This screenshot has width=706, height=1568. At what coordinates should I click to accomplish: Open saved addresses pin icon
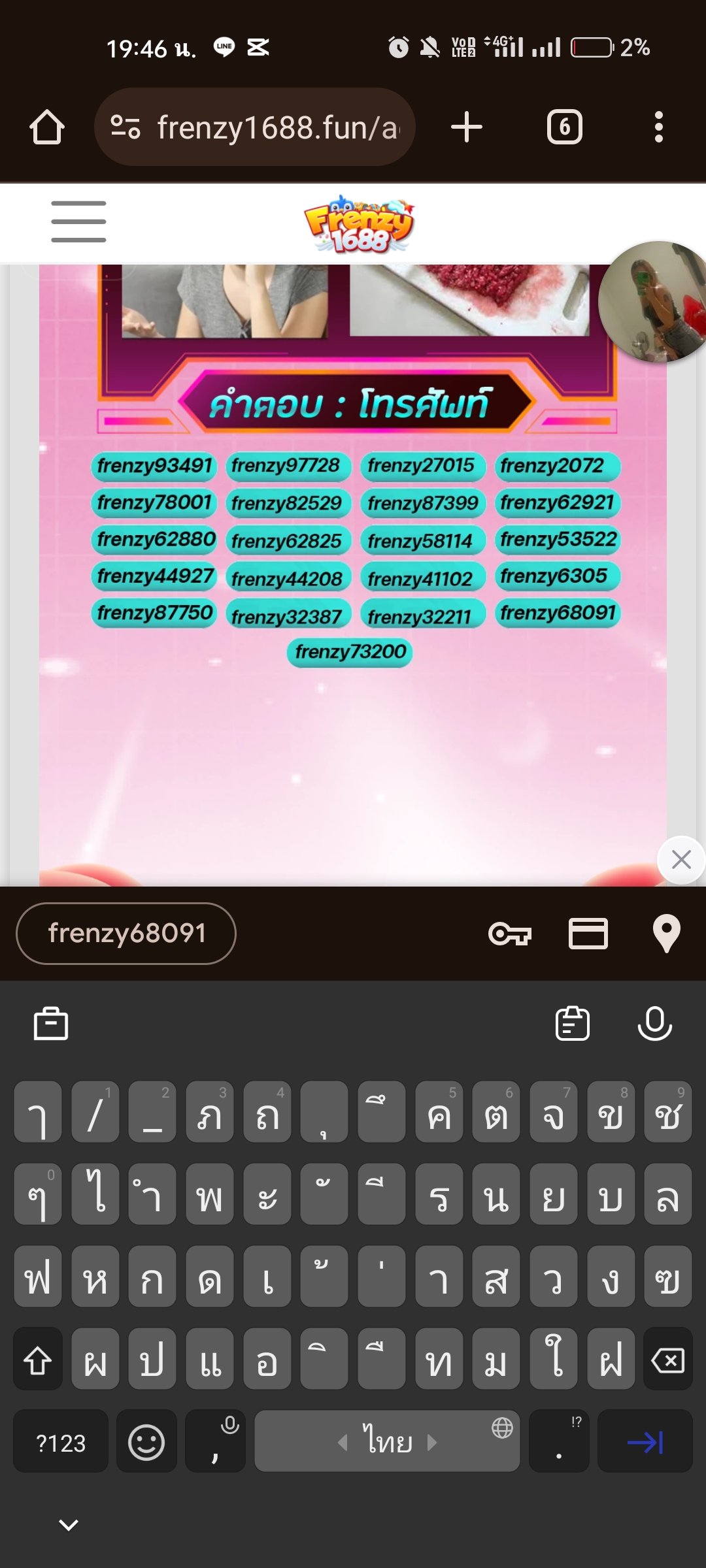coord(667,933)
